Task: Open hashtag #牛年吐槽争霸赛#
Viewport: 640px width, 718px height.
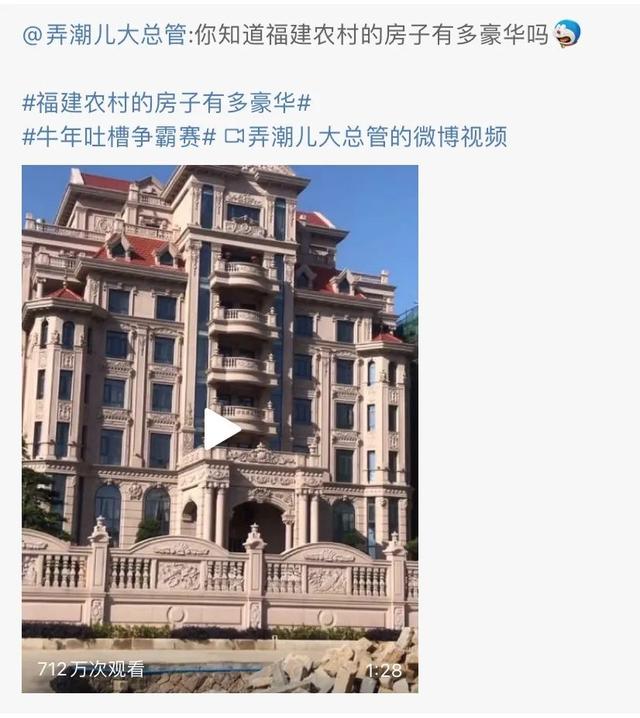Action: pyautogui.click(x=119, y=137)
